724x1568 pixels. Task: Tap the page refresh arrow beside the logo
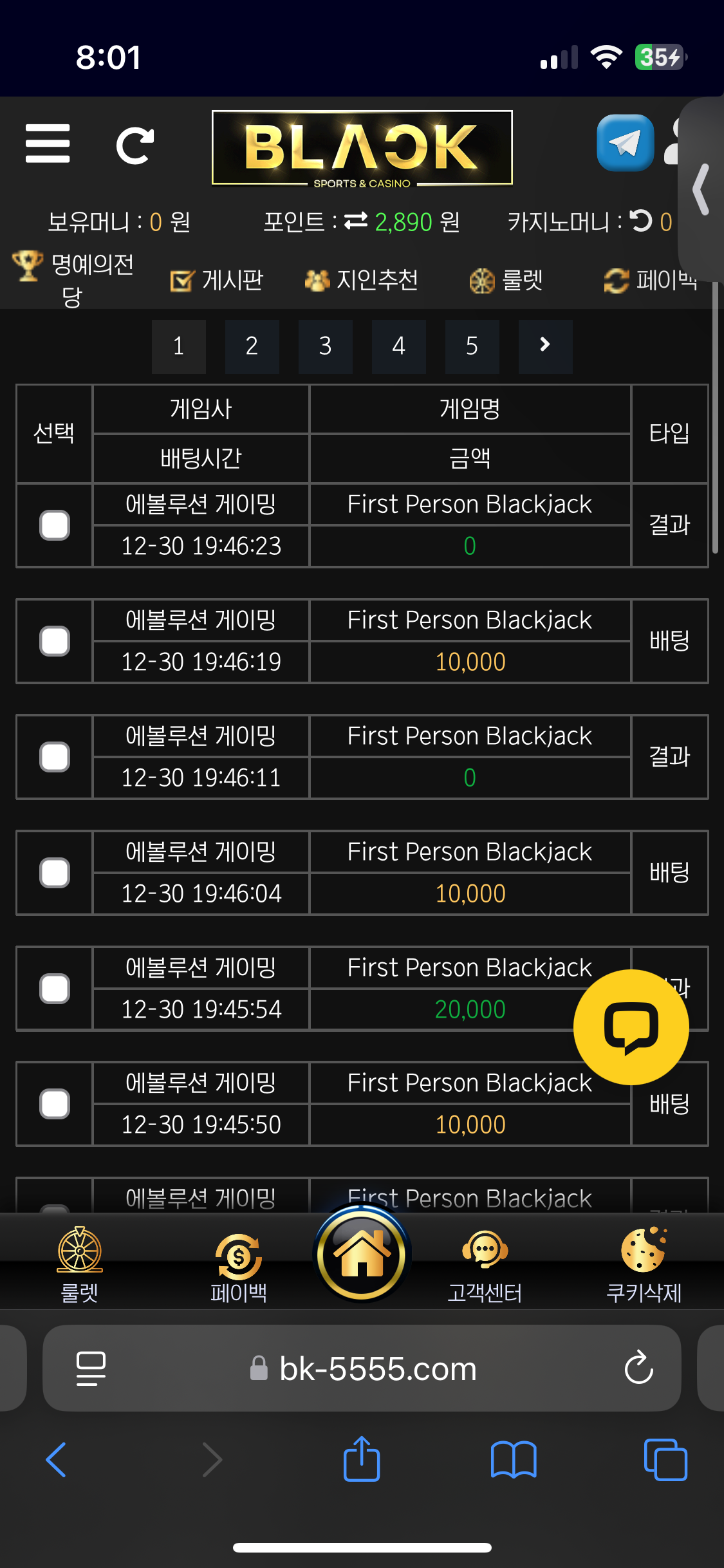click(135, 145)
